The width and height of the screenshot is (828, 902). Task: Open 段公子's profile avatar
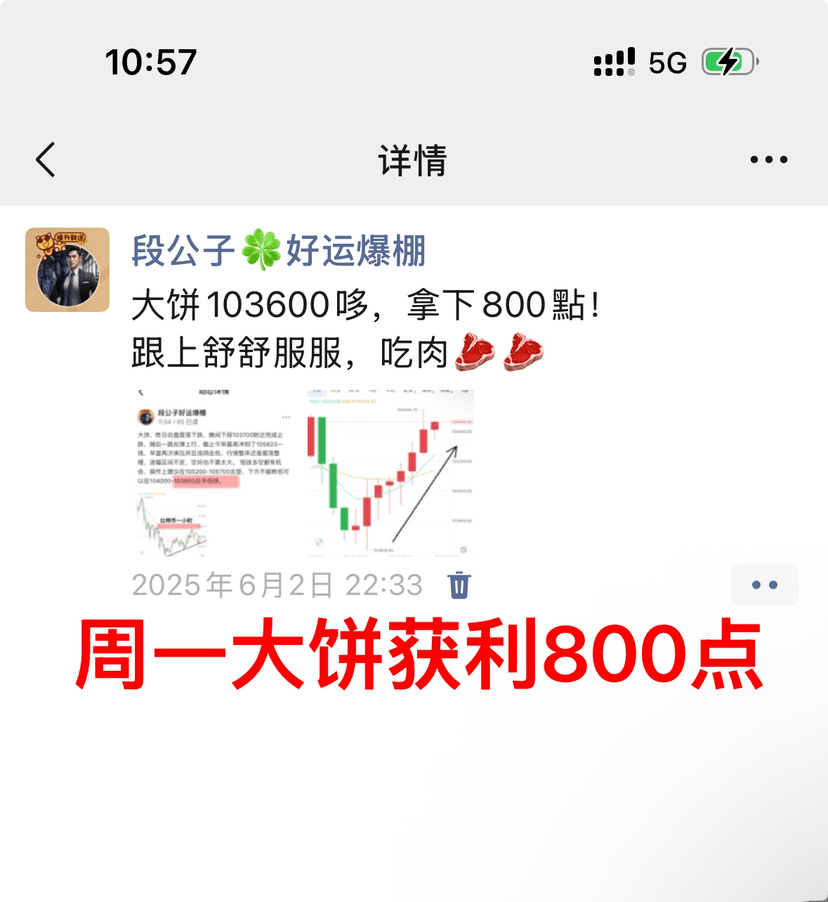click(67, 269)
